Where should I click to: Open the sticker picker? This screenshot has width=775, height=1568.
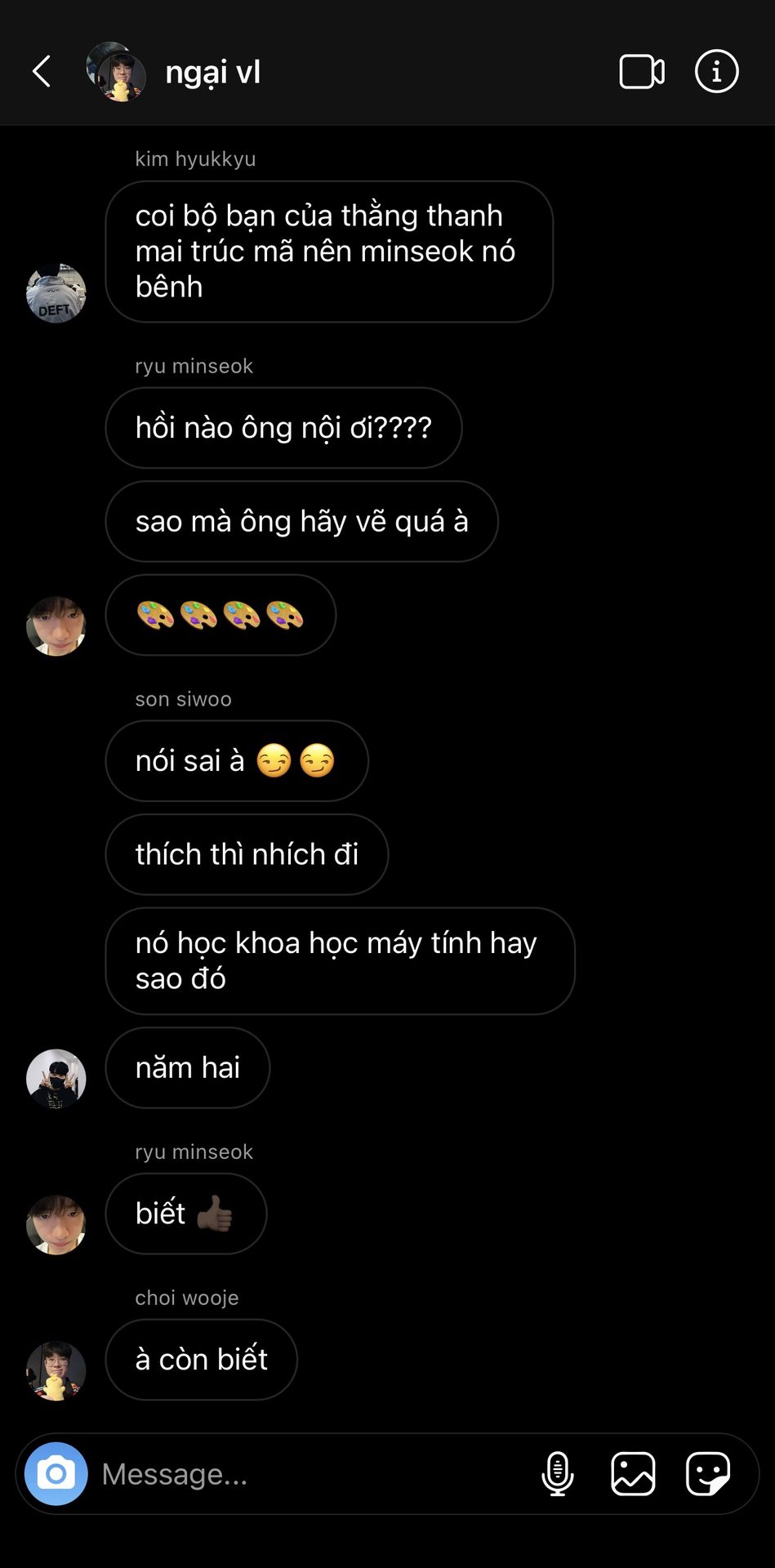(707, 1473)
